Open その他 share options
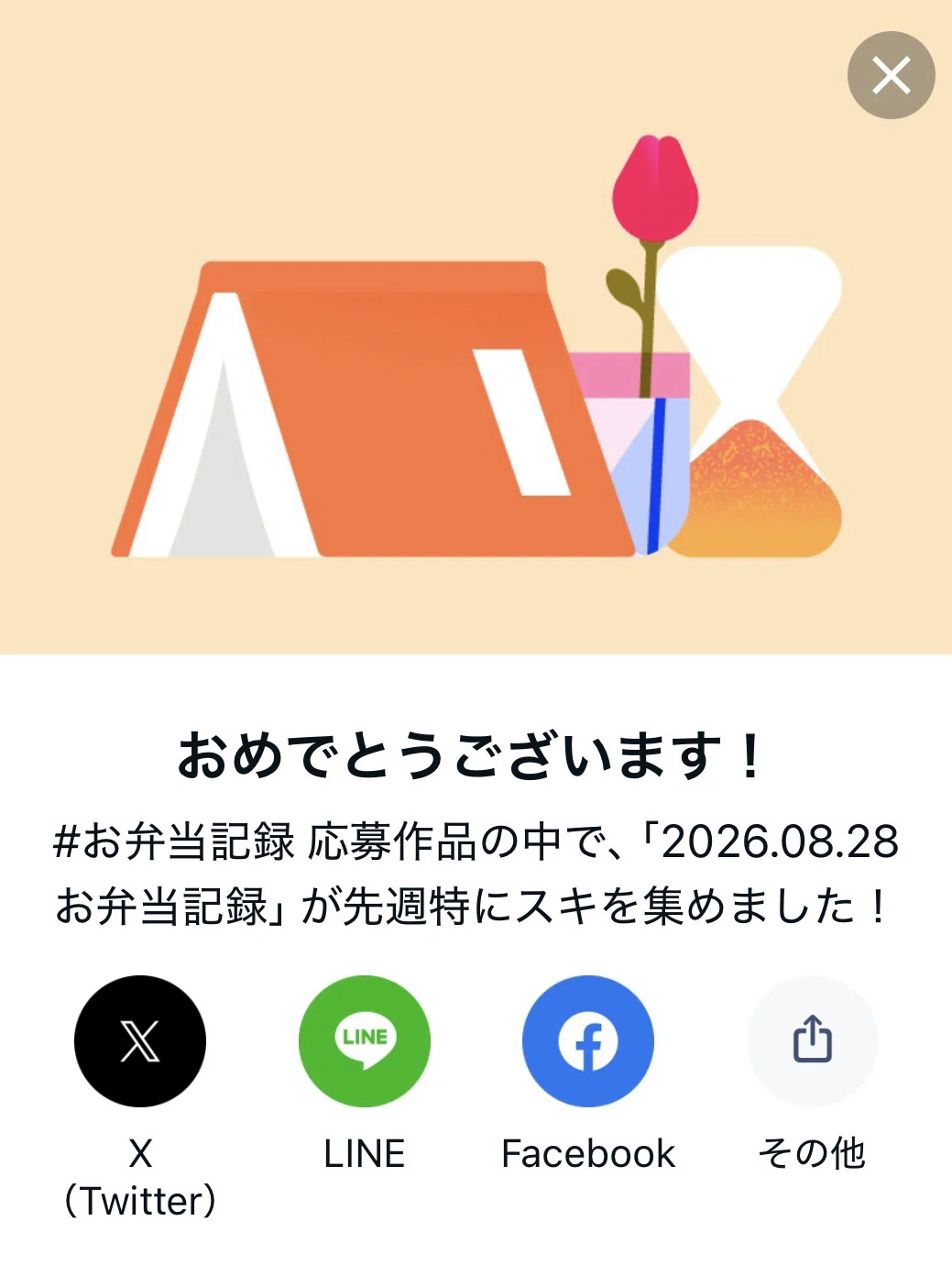Screen dimensions: 952x1276 tap(813, 1041)
